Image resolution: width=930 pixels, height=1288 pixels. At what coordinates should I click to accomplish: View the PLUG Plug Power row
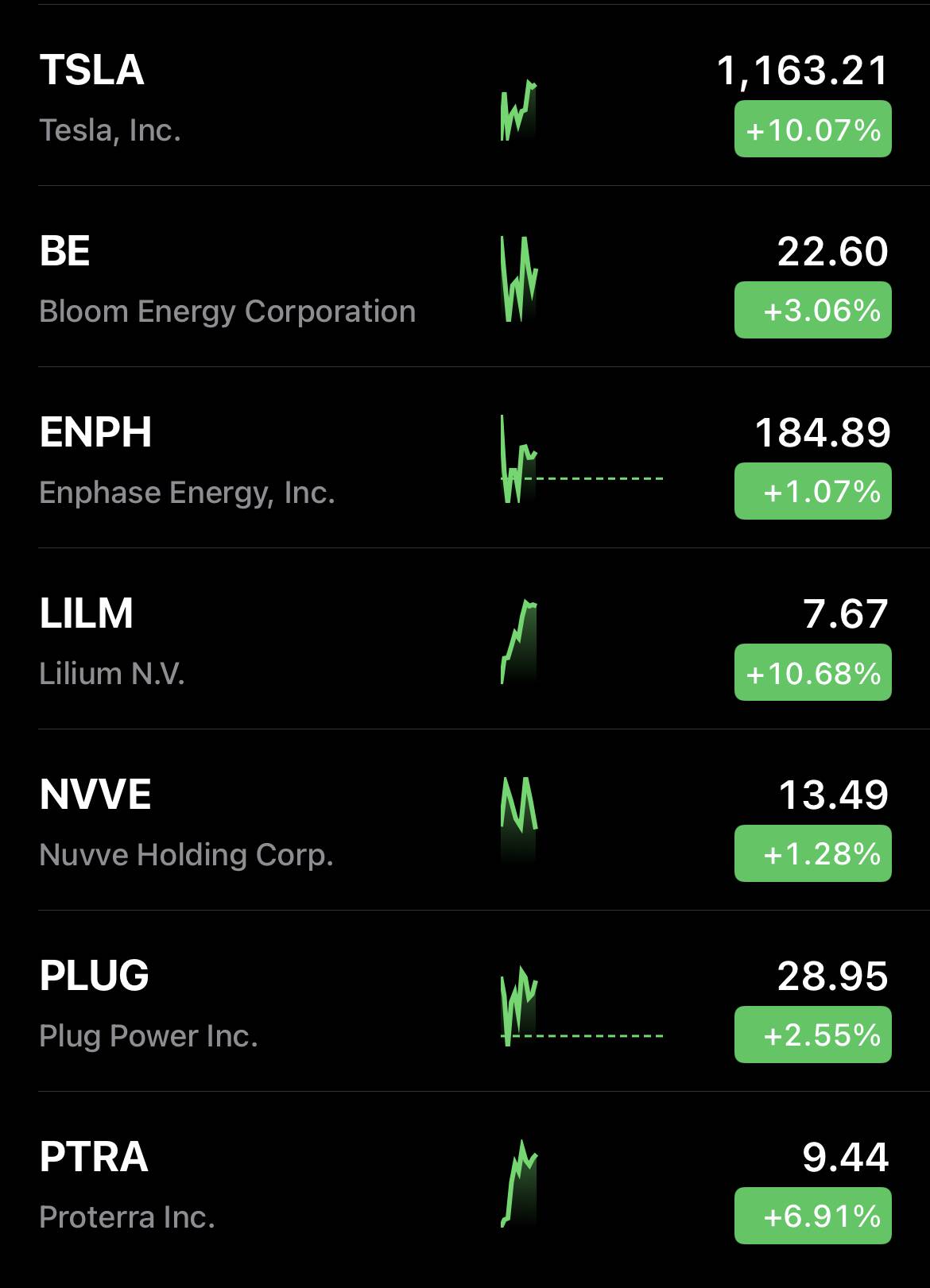tap(238, 1004)
